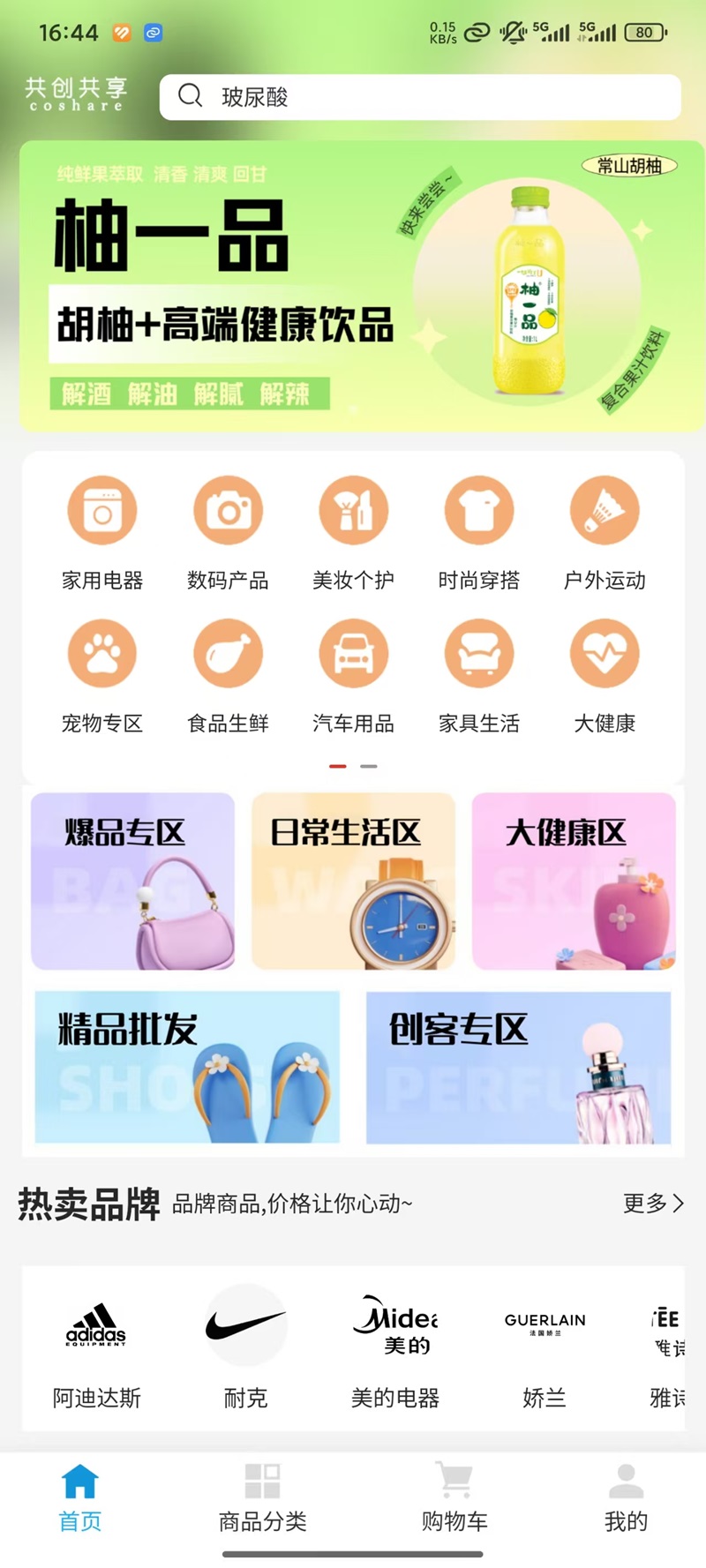Select the 宠物专区 paw icon
This screenshot has width=706, height=1568.
point(101,652)
